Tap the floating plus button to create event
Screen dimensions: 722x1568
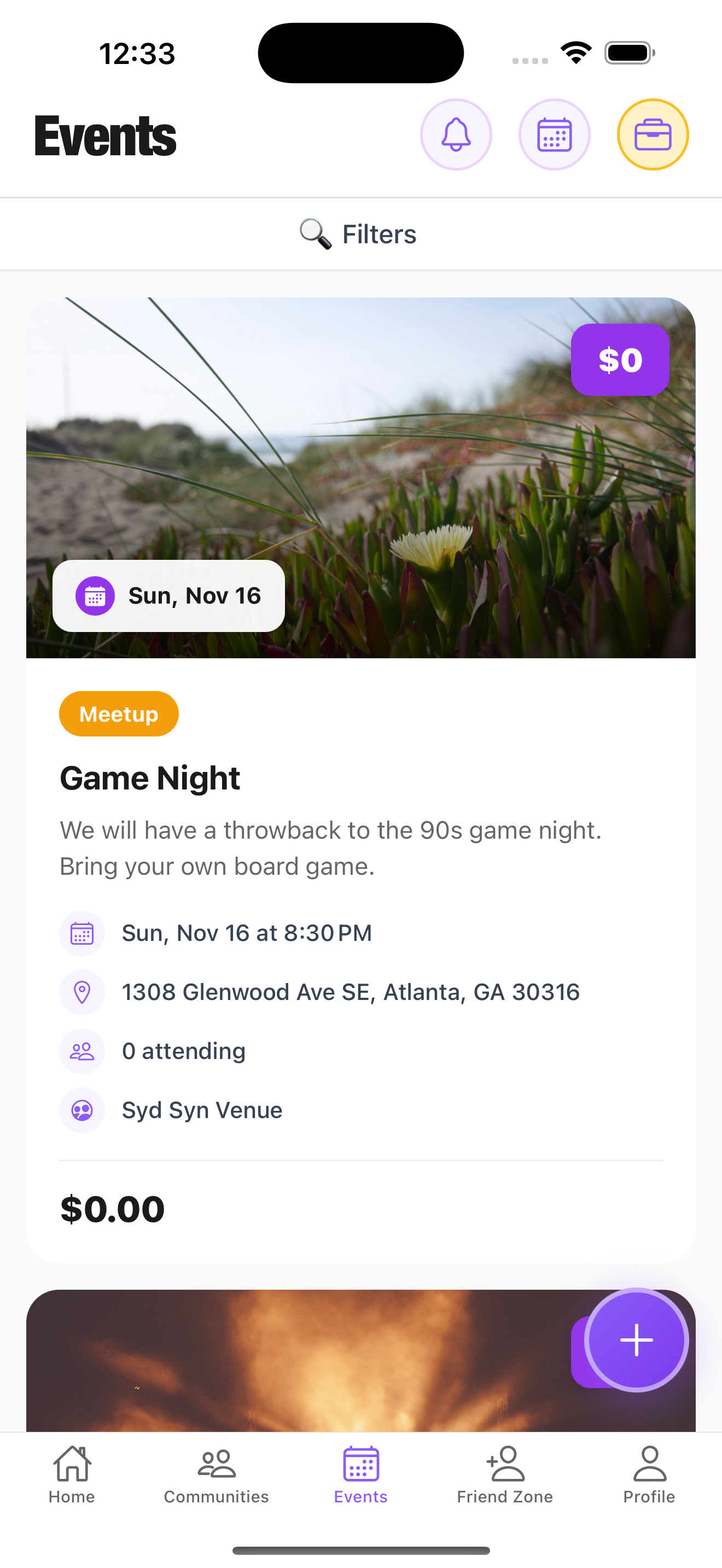point(636,1339)
